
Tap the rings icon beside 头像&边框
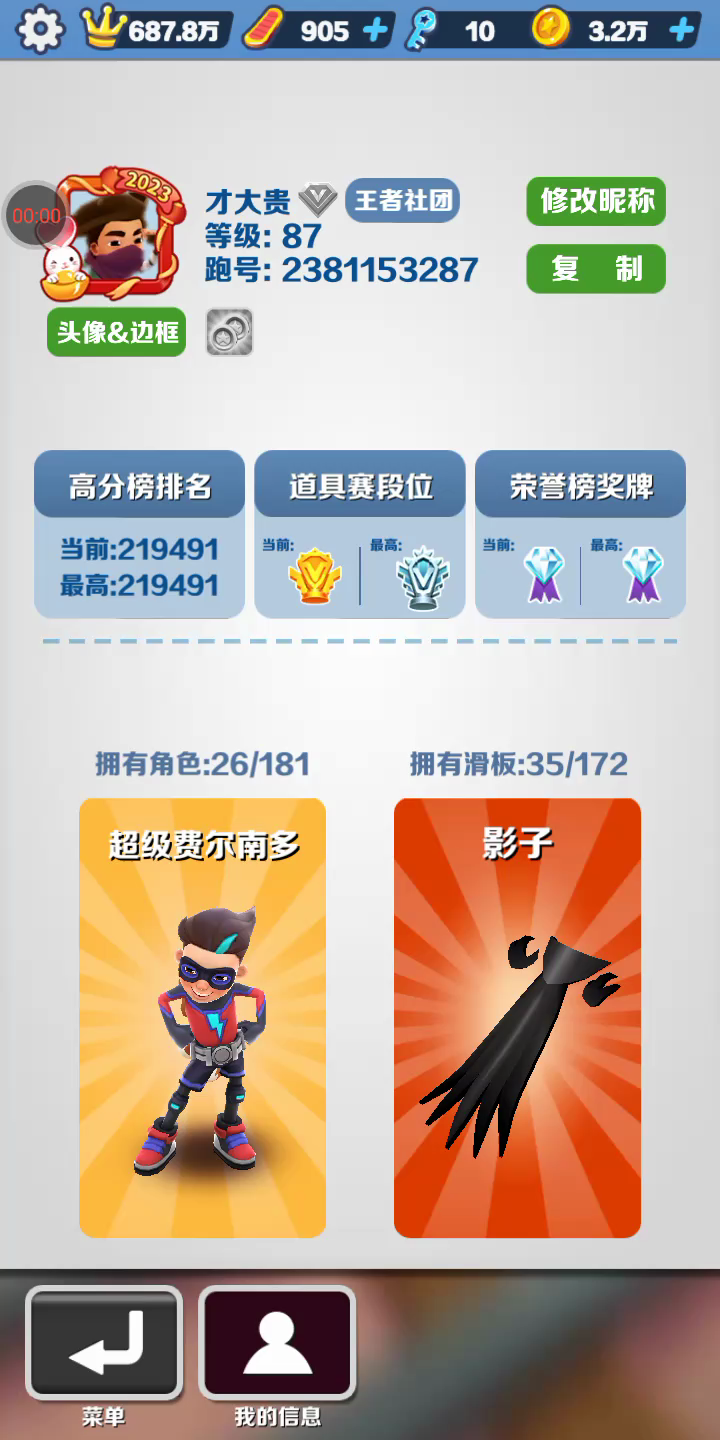(x=229, y=332)
